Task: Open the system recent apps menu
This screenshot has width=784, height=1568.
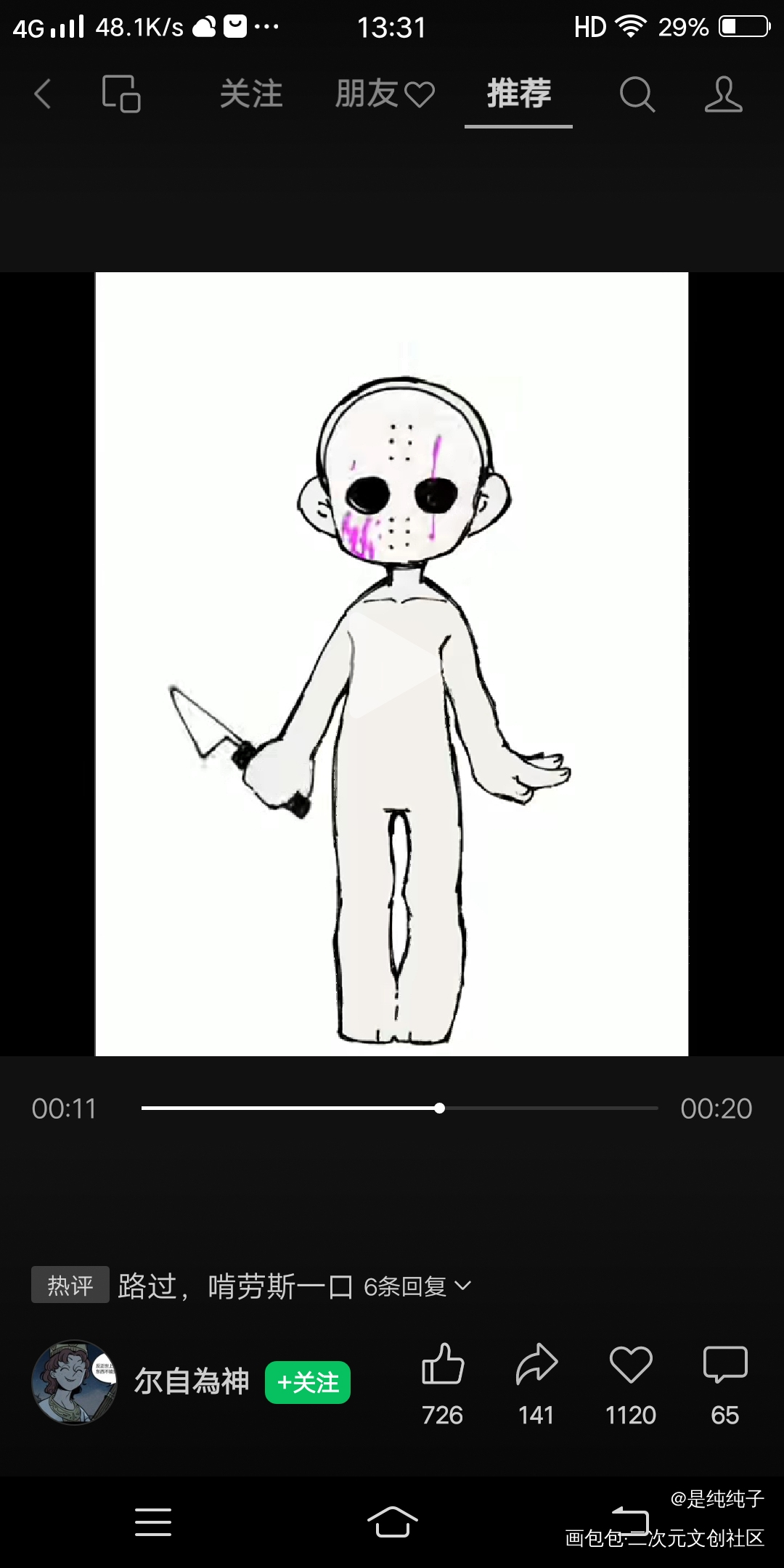Action: point(153,1521)
